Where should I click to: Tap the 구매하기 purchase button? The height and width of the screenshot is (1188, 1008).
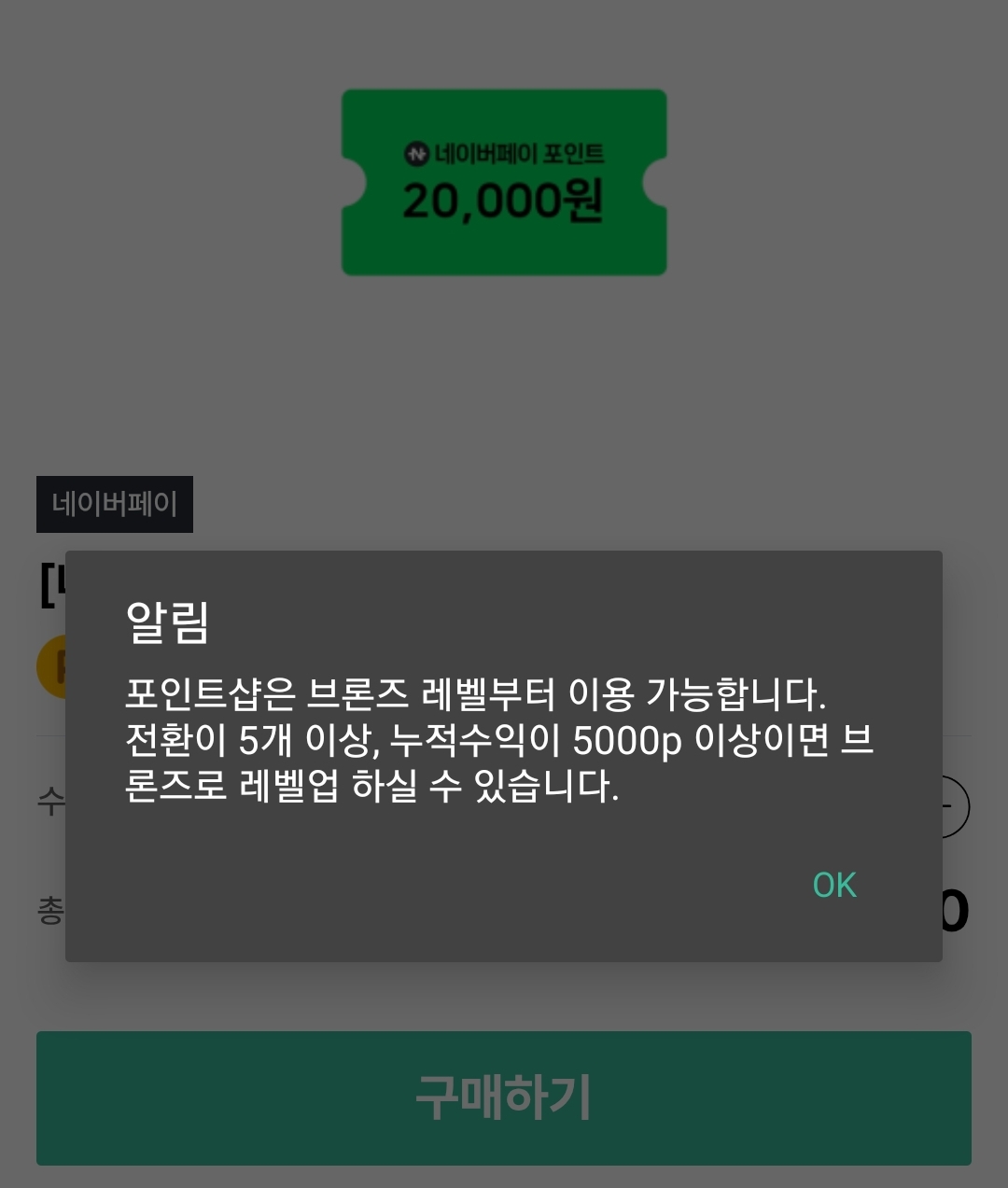tap(504, 1097)
